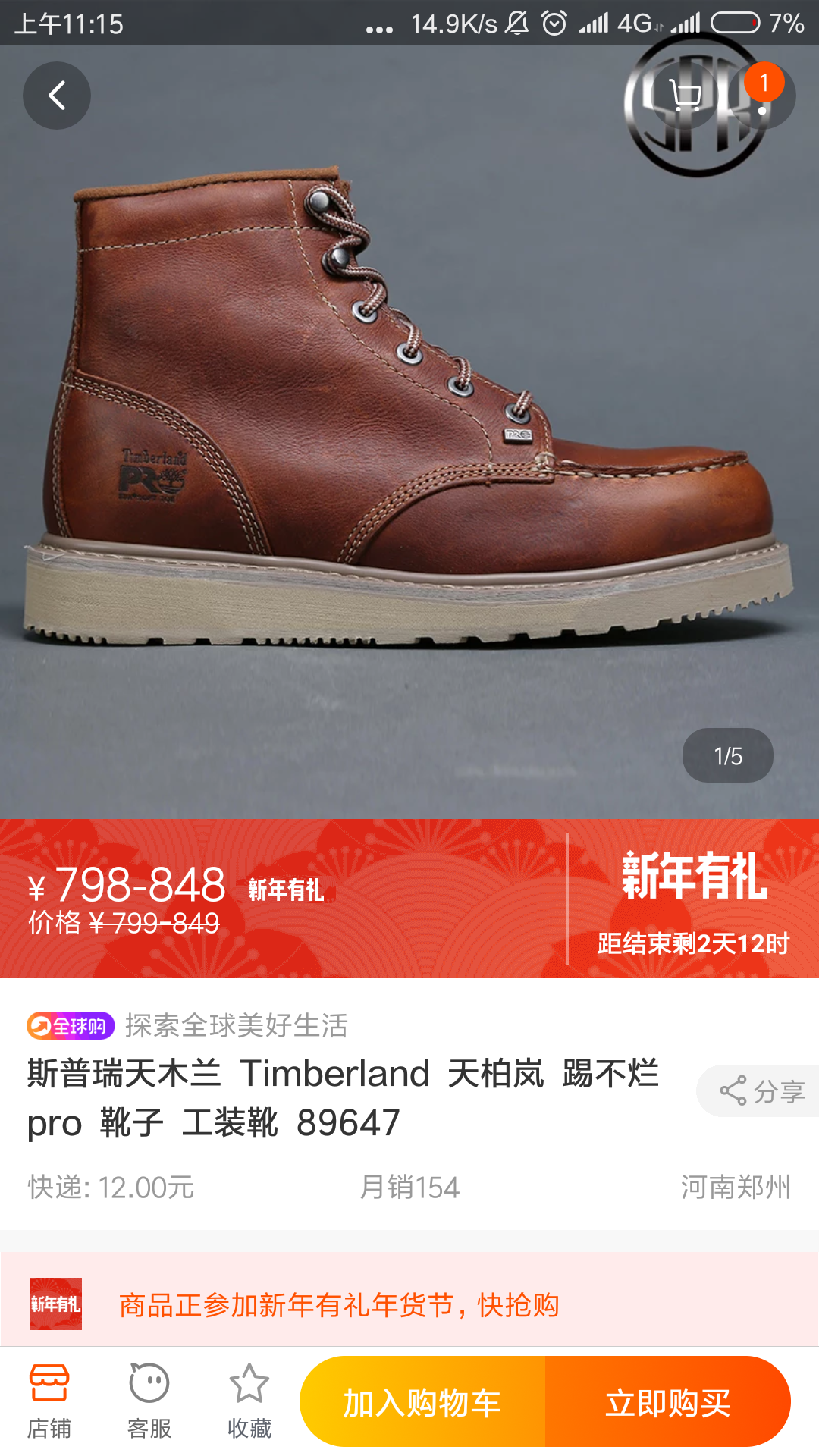Contact 客服 customer service
Image resolution: width=819 pixels, height=1456 pixels.
(149, 1401)
